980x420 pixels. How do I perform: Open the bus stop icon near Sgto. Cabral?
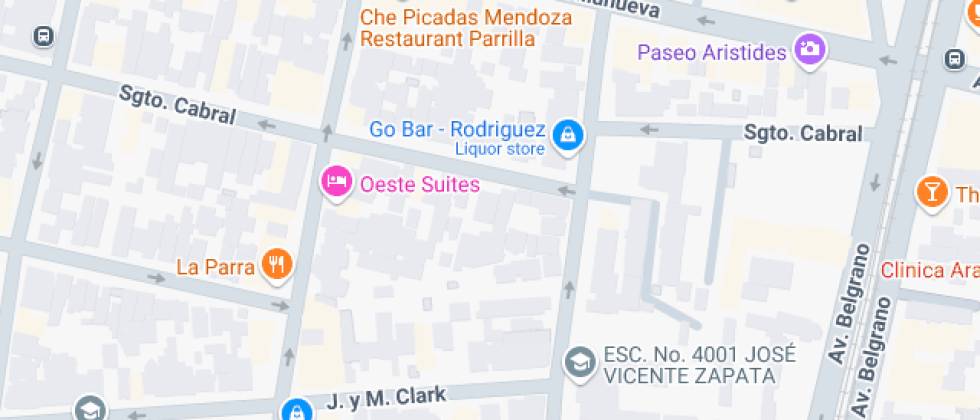[43, 37]
